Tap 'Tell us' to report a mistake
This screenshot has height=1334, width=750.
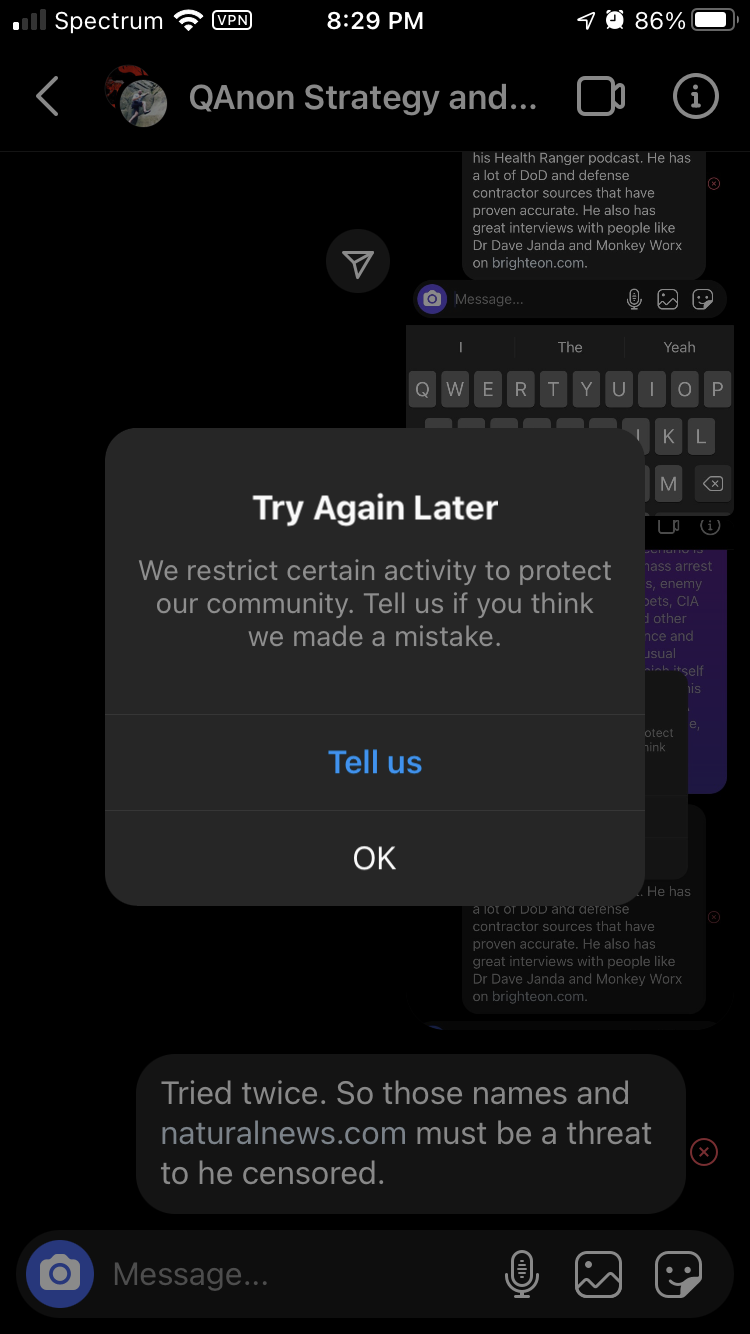375,762
